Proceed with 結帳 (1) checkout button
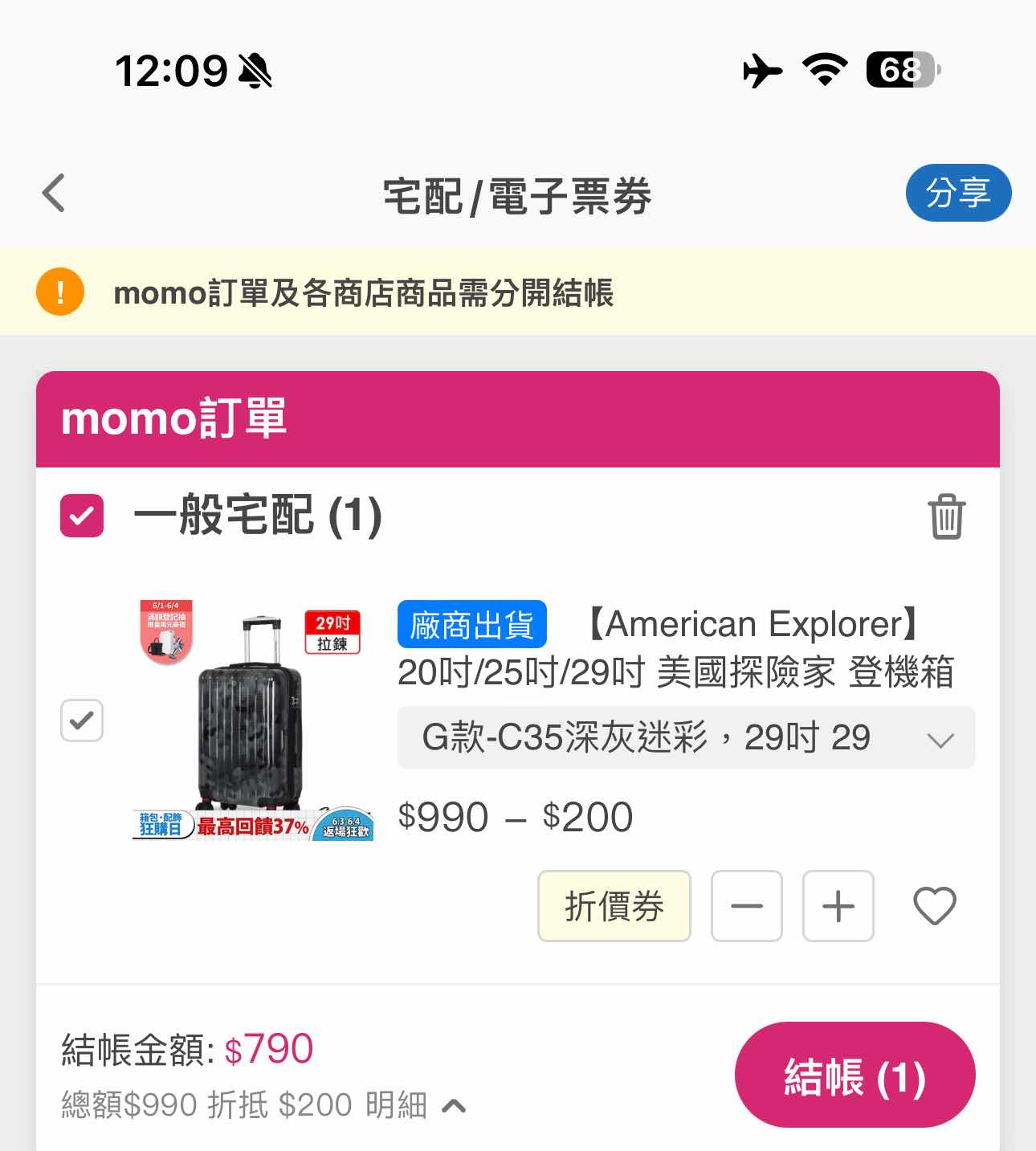 854,1075
